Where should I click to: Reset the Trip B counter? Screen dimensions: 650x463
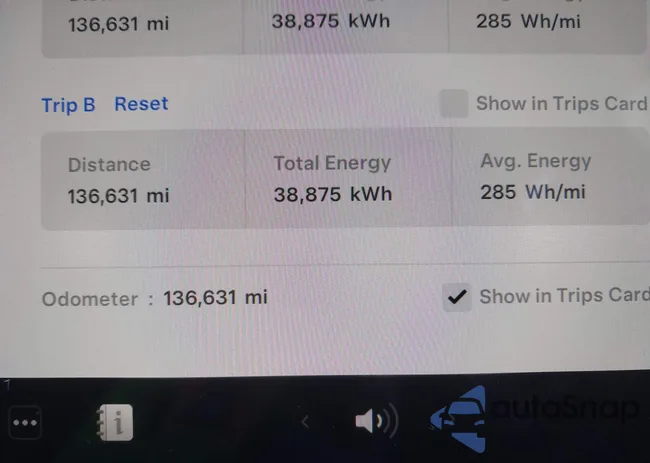coord(141,104)
